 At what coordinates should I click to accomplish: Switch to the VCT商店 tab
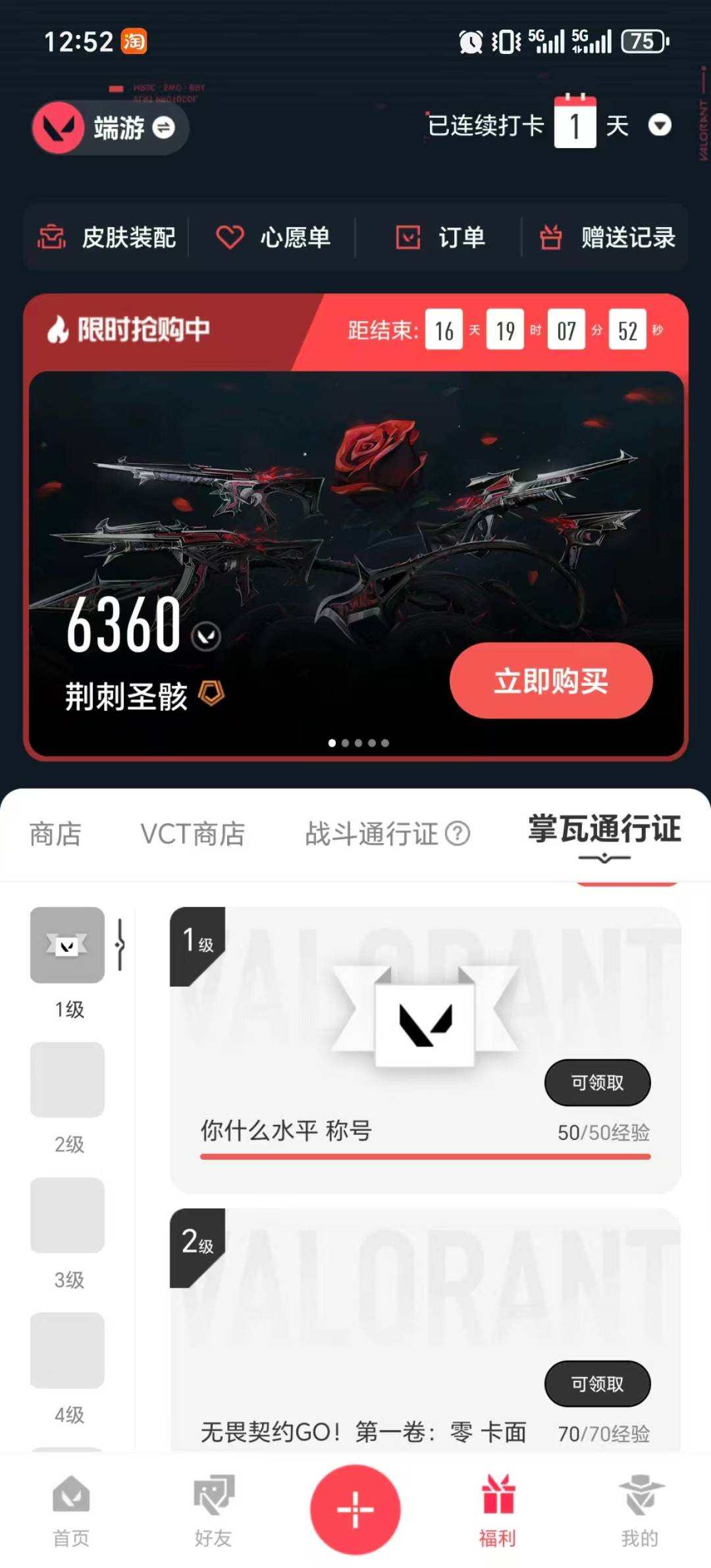coord(191,834)
